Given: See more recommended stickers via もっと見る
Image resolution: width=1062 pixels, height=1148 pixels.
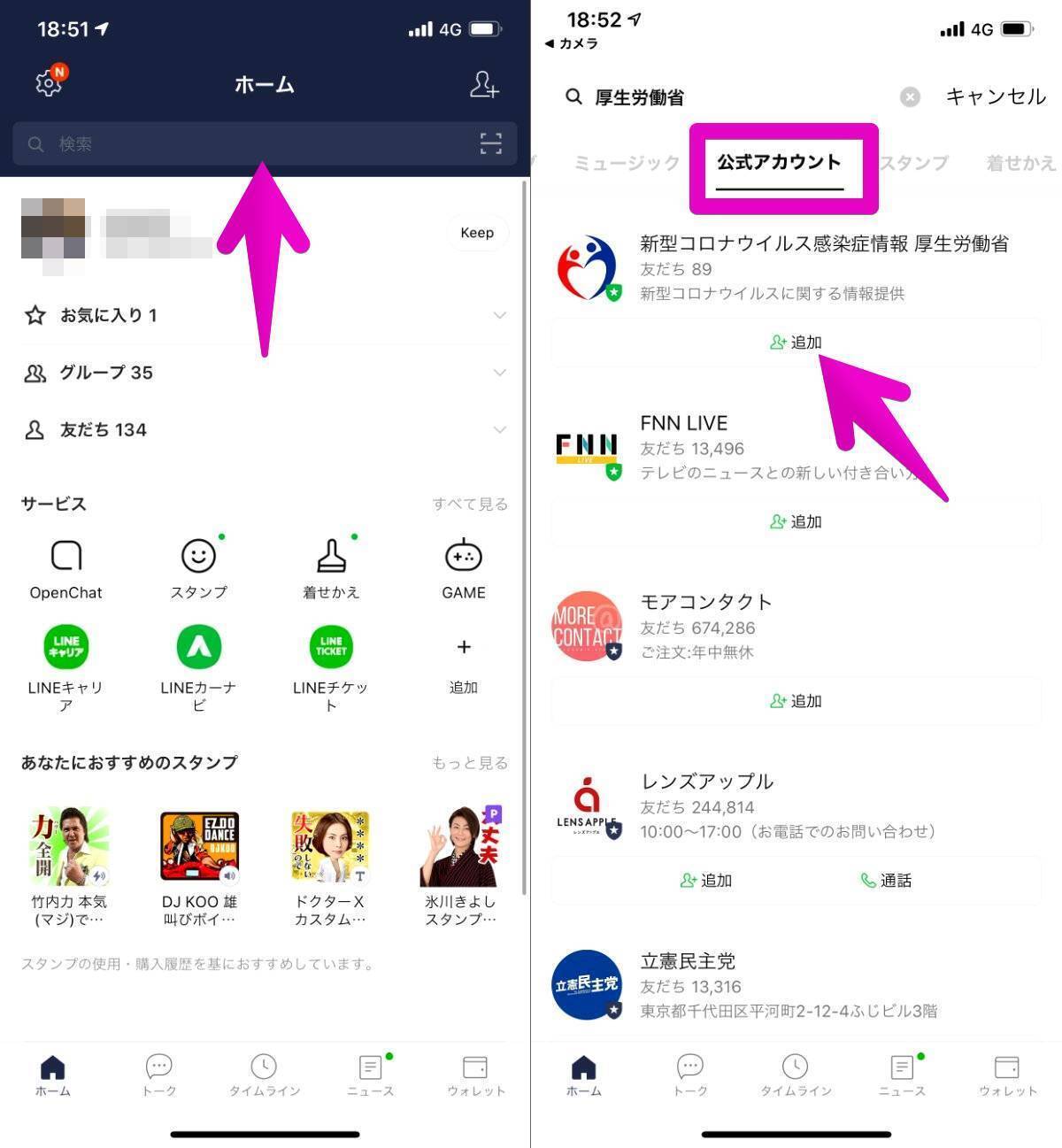Looking at the screenshot, I should [x=469, y=763].
